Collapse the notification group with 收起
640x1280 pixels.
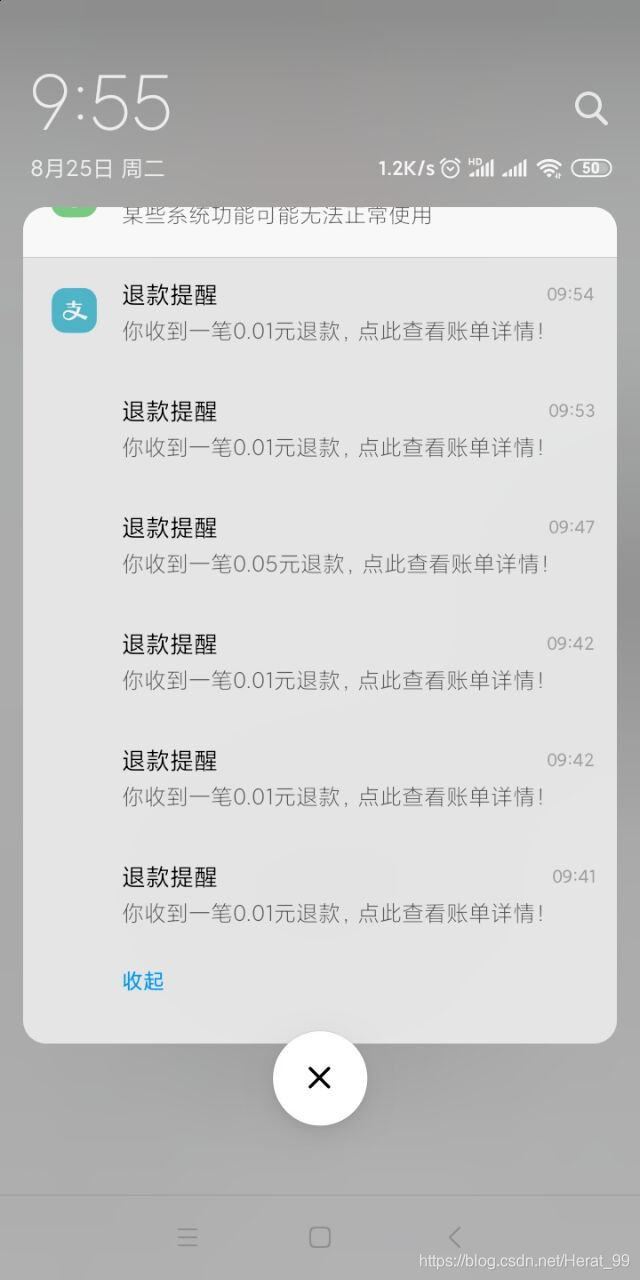143,981
